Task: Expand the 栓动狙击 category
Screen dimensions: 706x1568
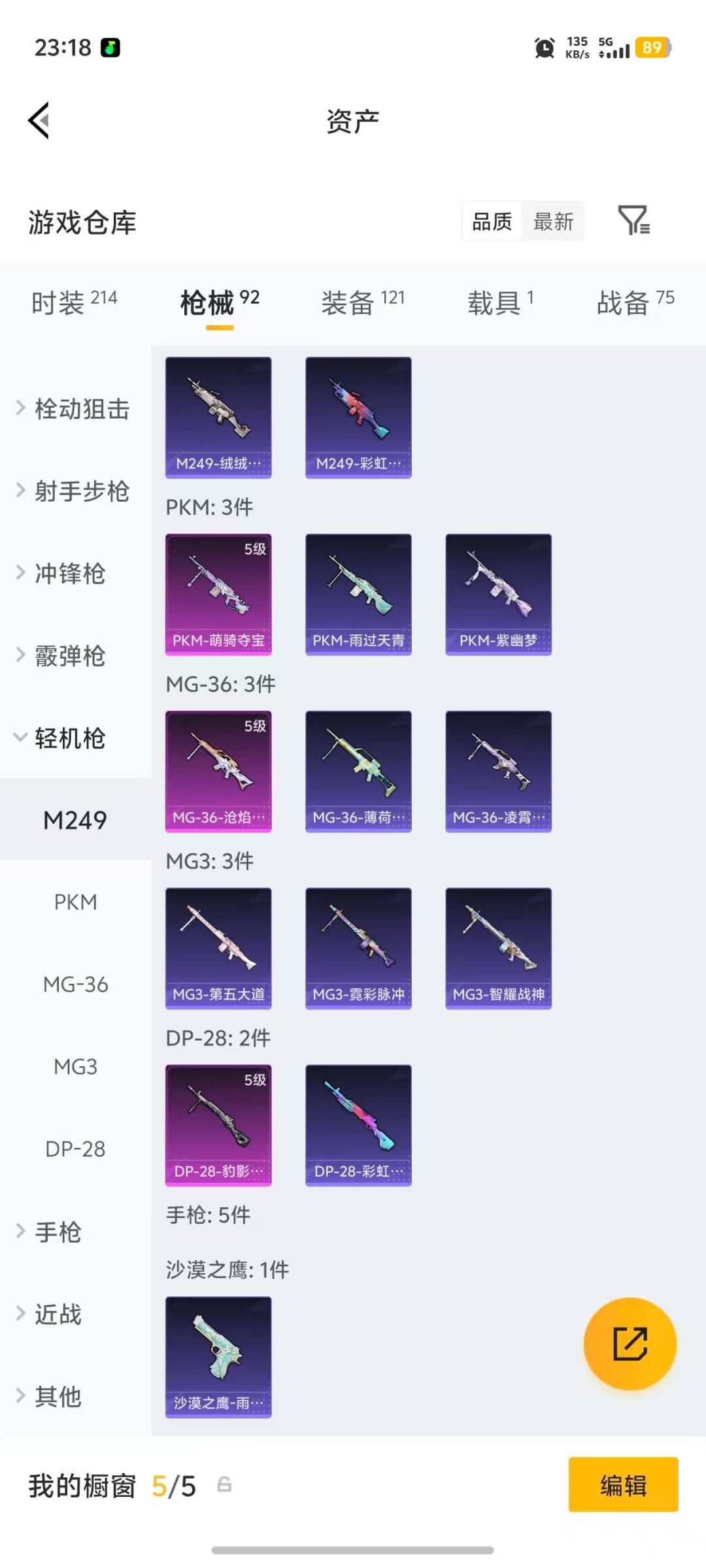Action: pyautogui.click(x=80, y=410)
